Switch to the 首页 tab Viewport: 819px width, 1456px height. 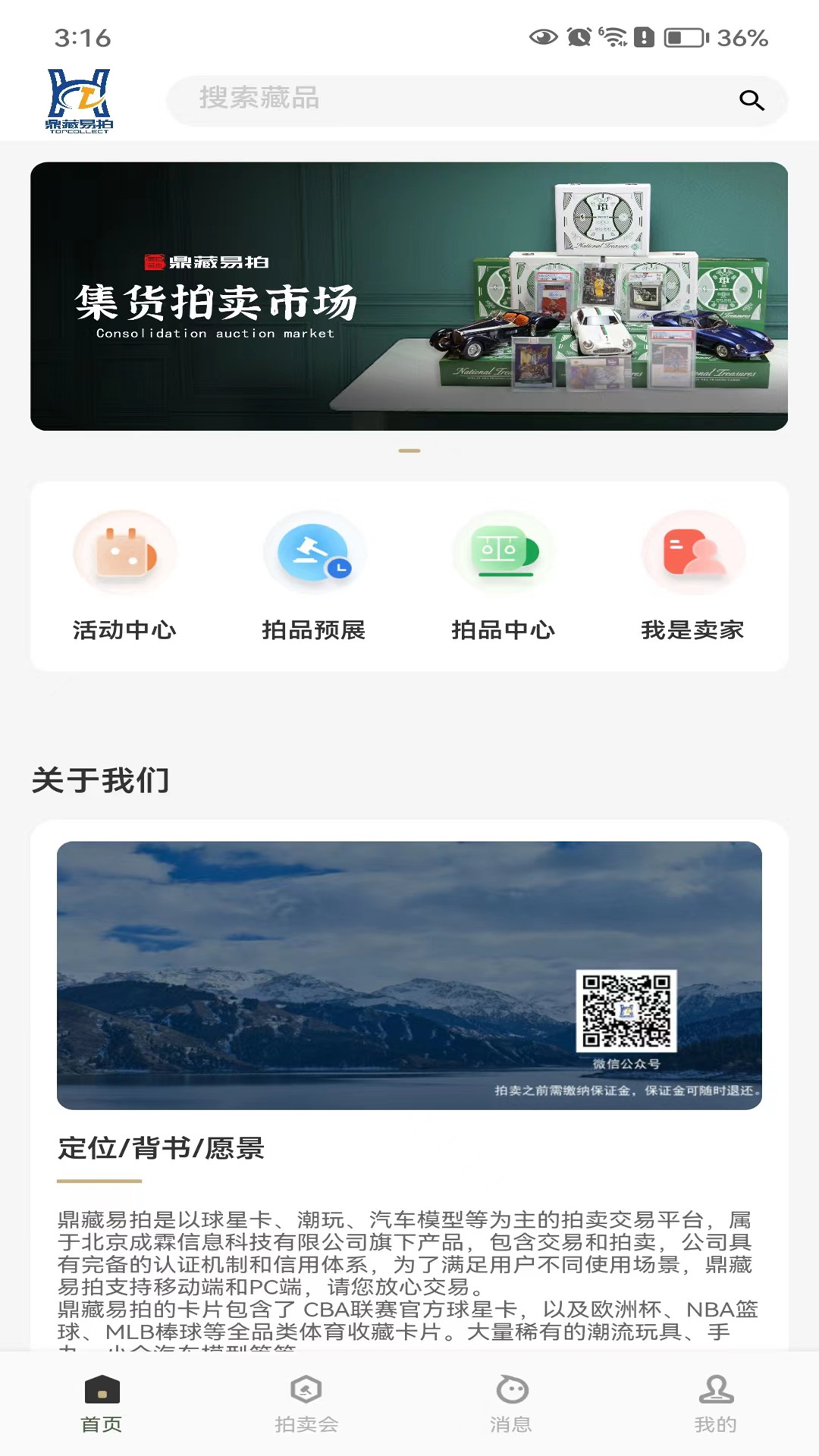[102, 1403]
